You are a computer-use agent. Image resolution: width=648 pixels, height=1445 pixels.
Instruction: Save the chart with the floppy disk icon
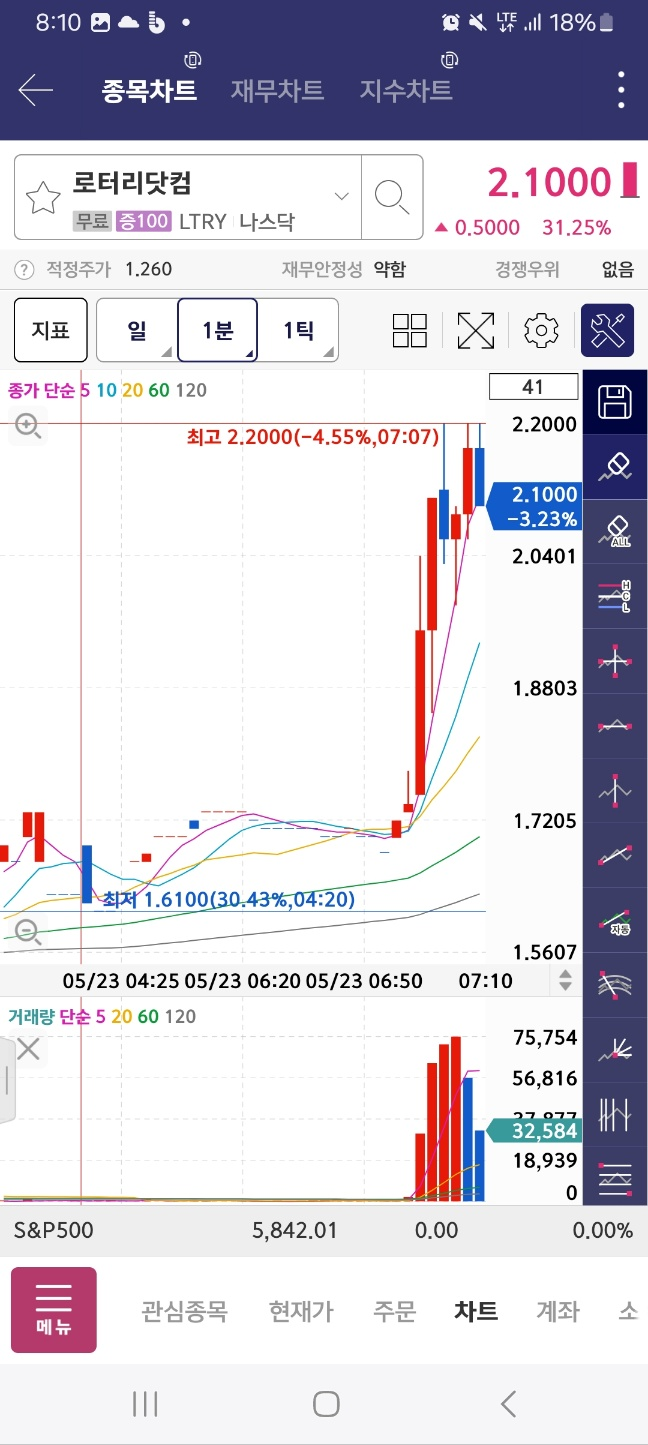(x=614, y=402)
